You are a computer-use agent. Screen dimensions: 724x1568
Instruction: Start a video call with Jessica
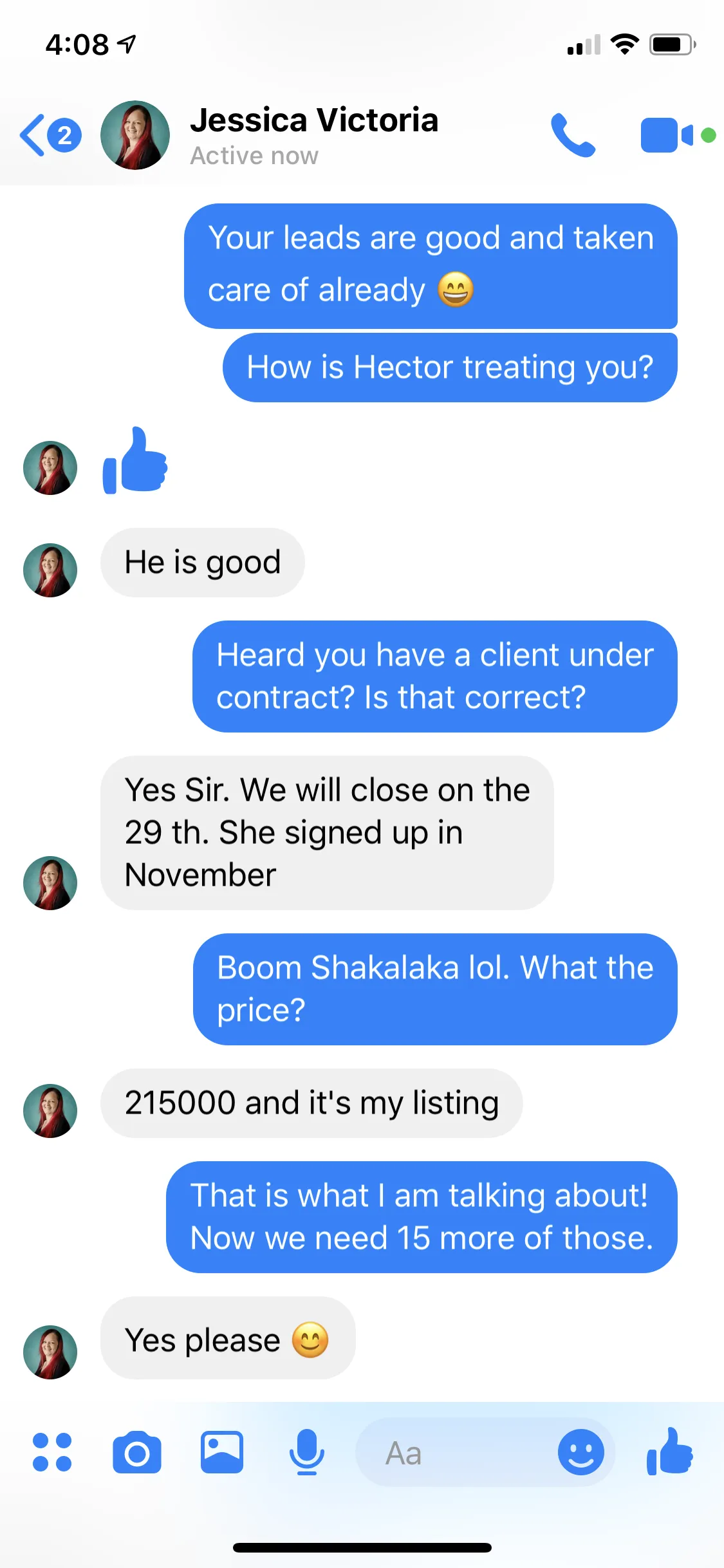click(667, 135)
